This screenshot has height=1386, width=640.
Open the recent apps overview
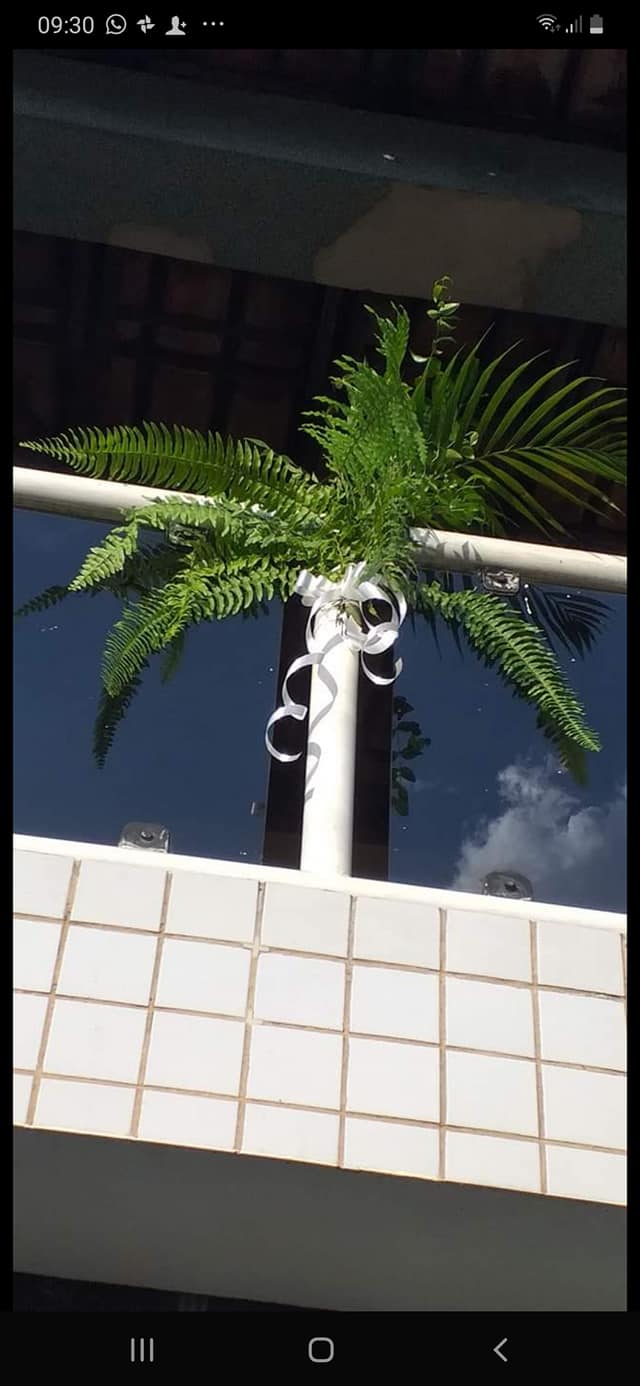(x=142, y=1350)
